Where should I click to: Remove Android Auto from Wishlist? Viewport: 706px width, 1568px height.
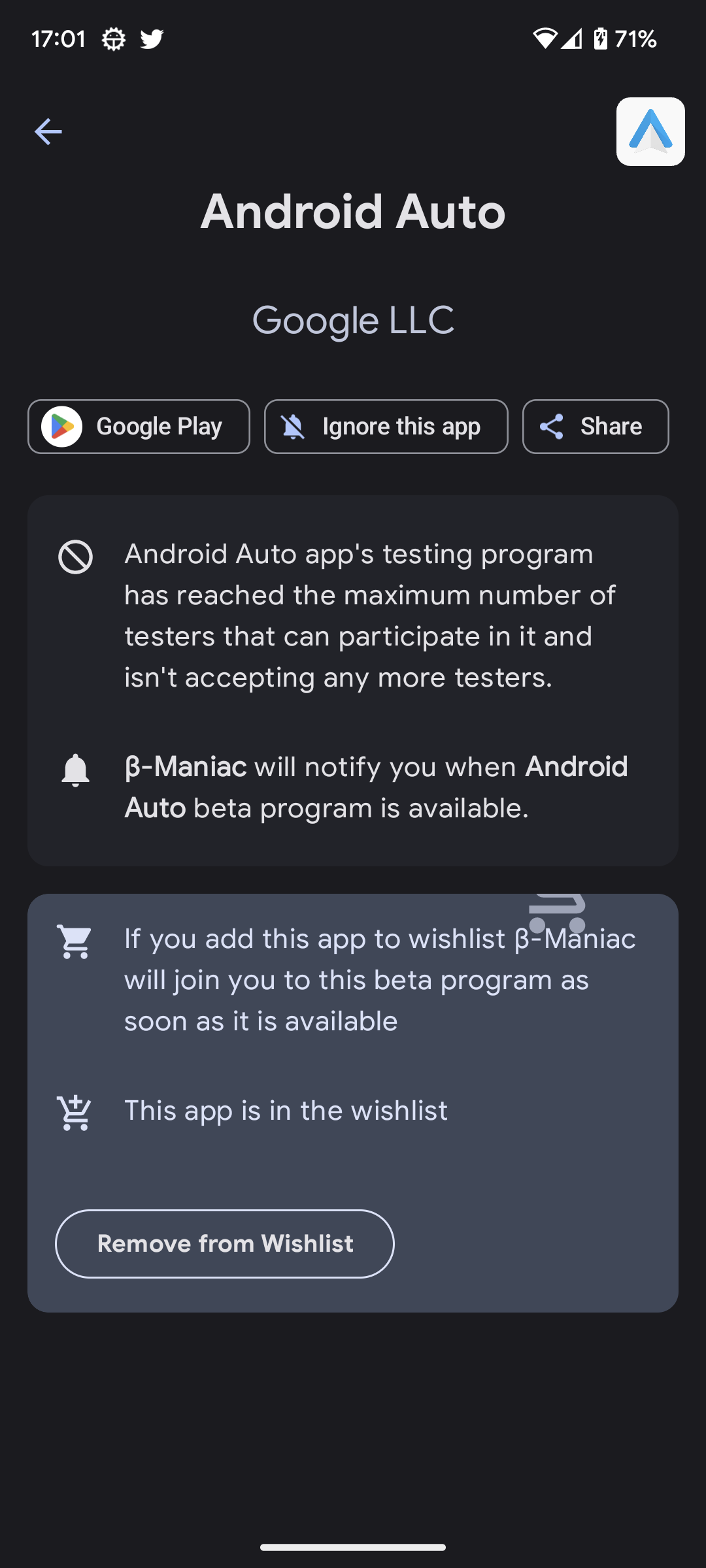pyautogui.click(x=225, y=1243)
